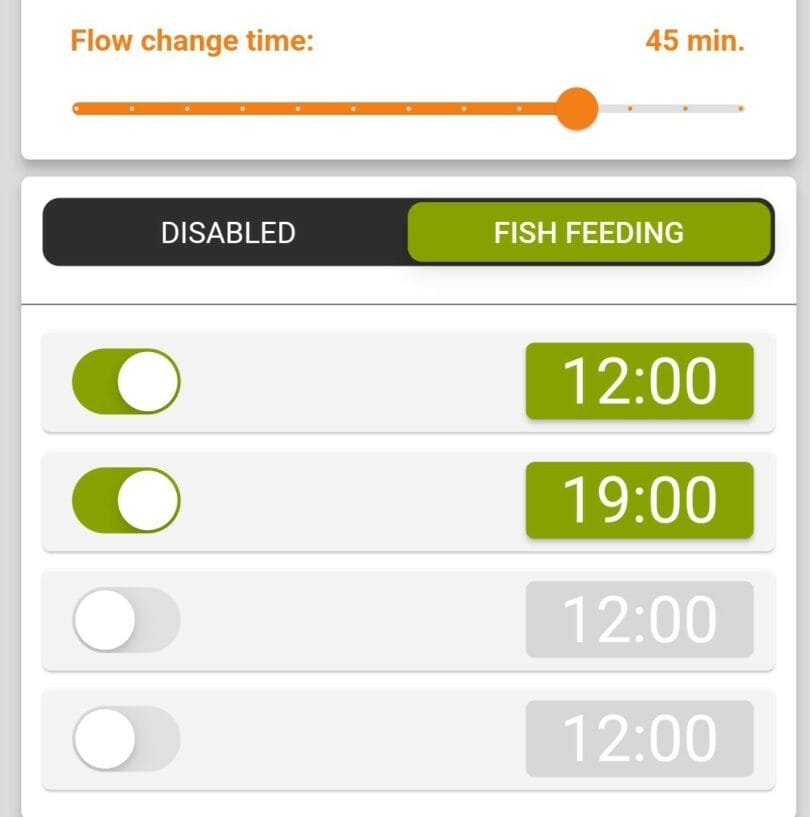Tap the Flow change time slider
810x817 pixels.
click(576, 108)
